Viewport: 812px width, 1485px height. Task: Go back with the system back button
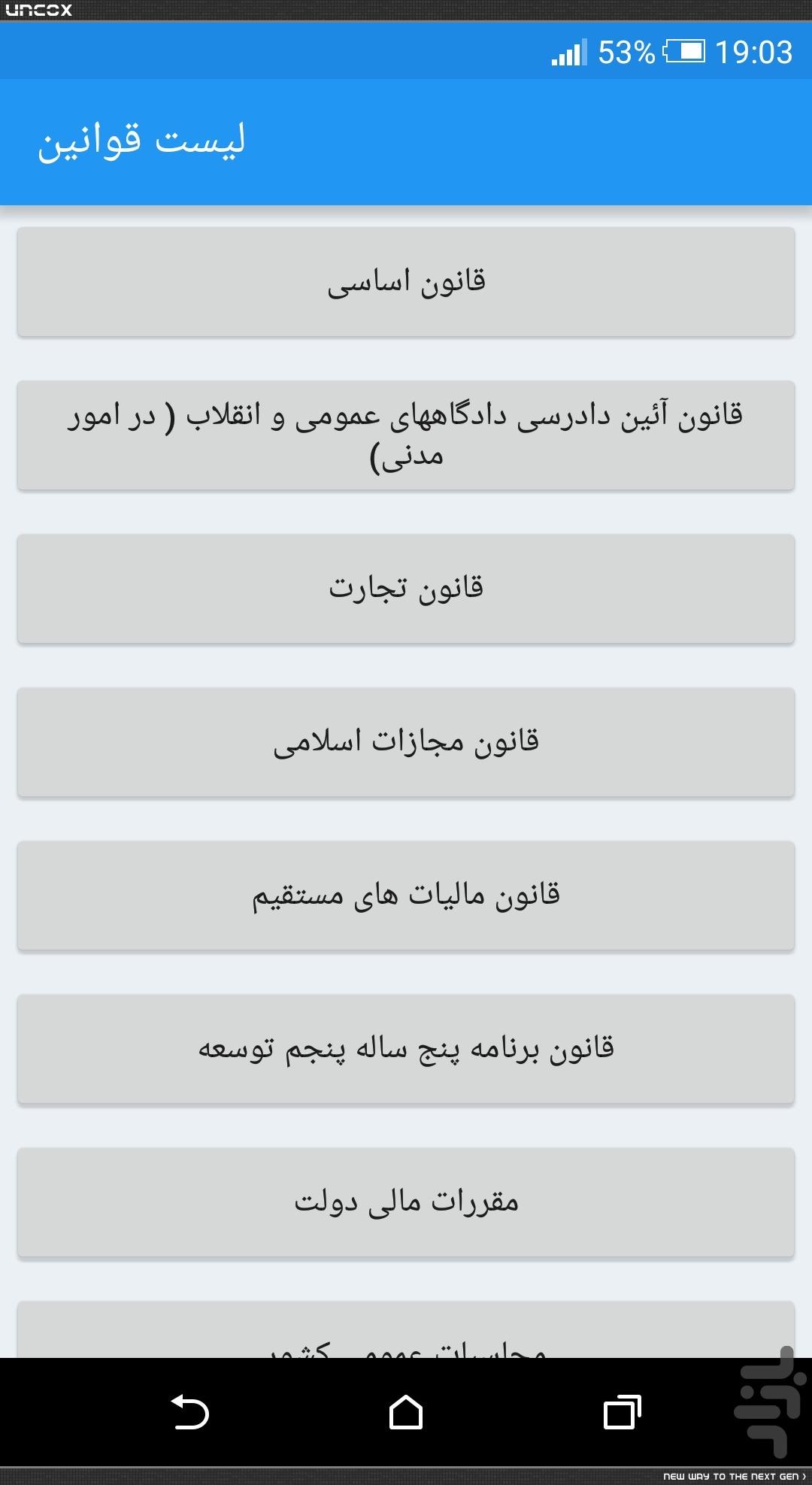coord(189,1412)
